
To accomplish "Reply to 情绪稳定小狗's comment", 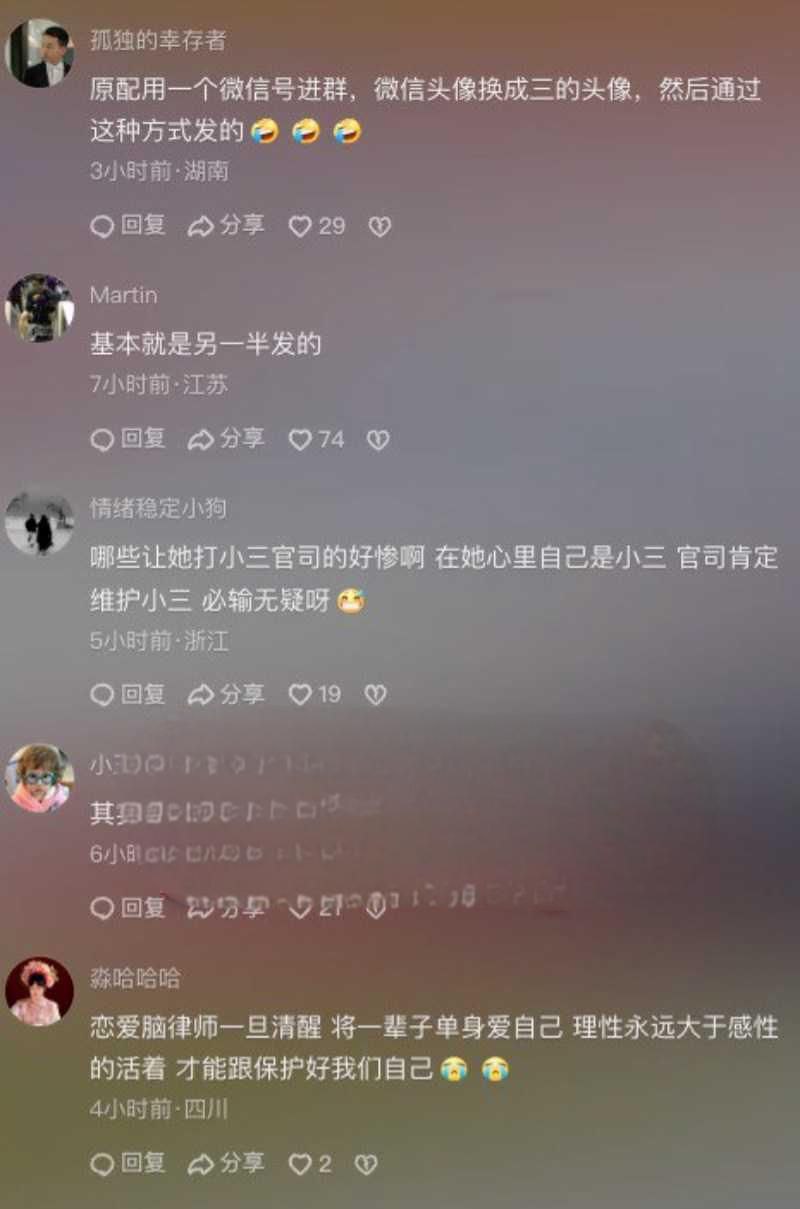I will [x=128, y=694].
